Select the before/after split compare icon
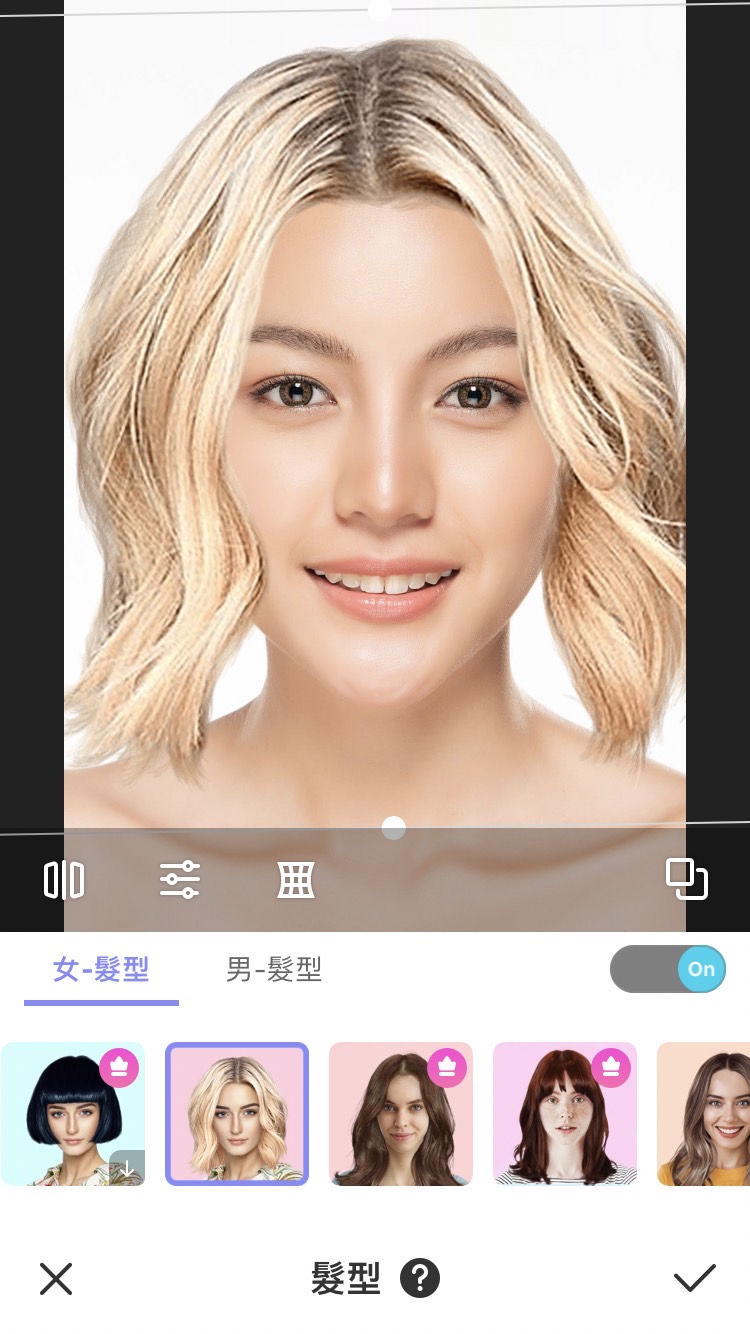This screenshot has height=1334, width=750. pos(64,879)
